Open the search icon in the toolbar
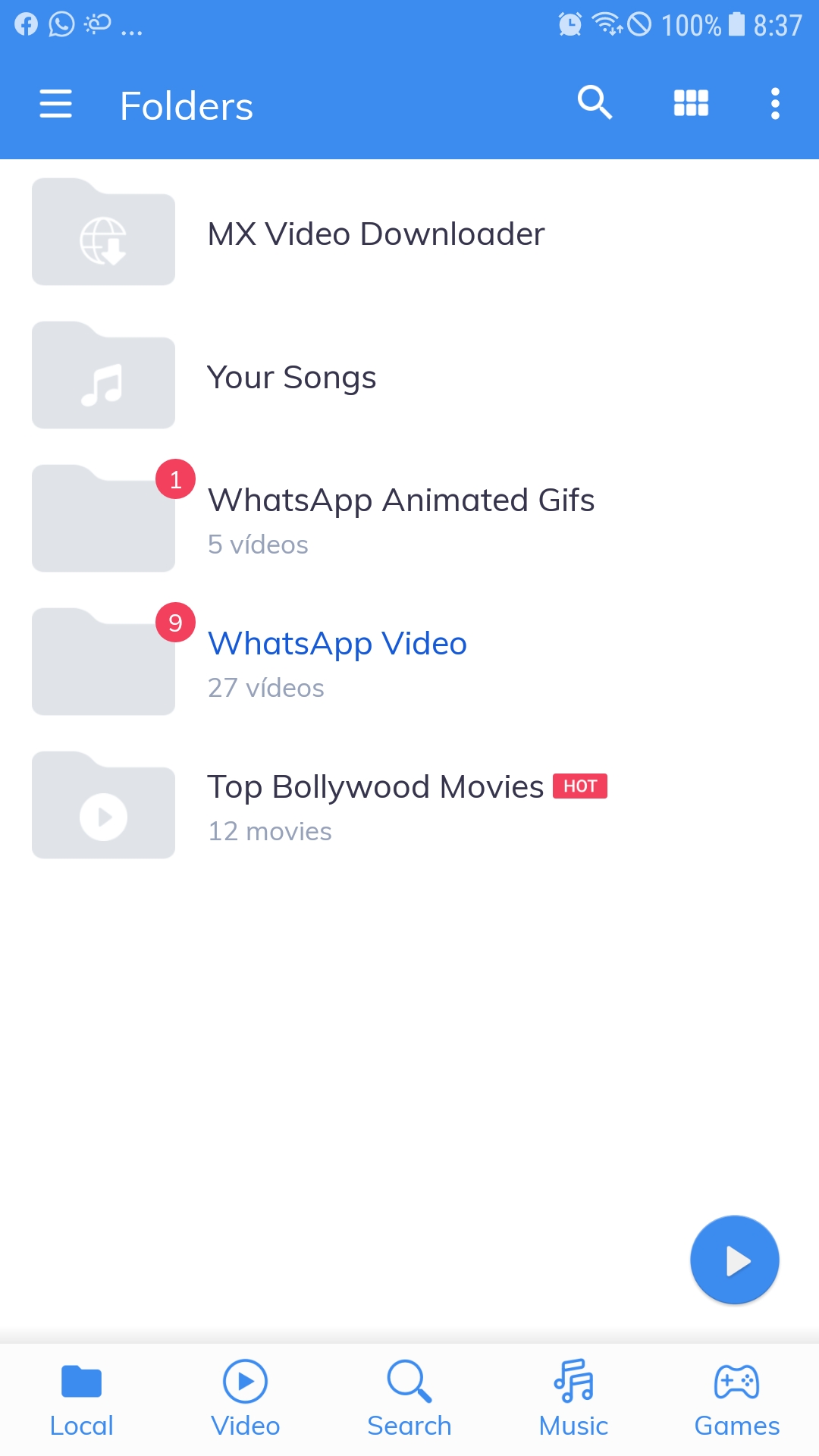 tap(595, 103)
